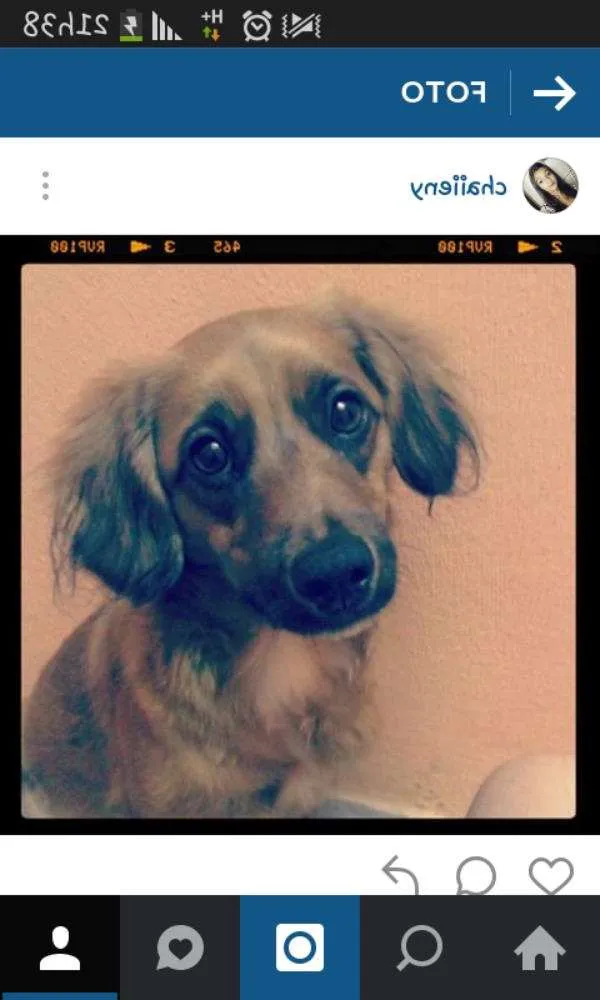Tap the username chaiieny
This screenshot has width=600, height=1000.
[460, 187]
